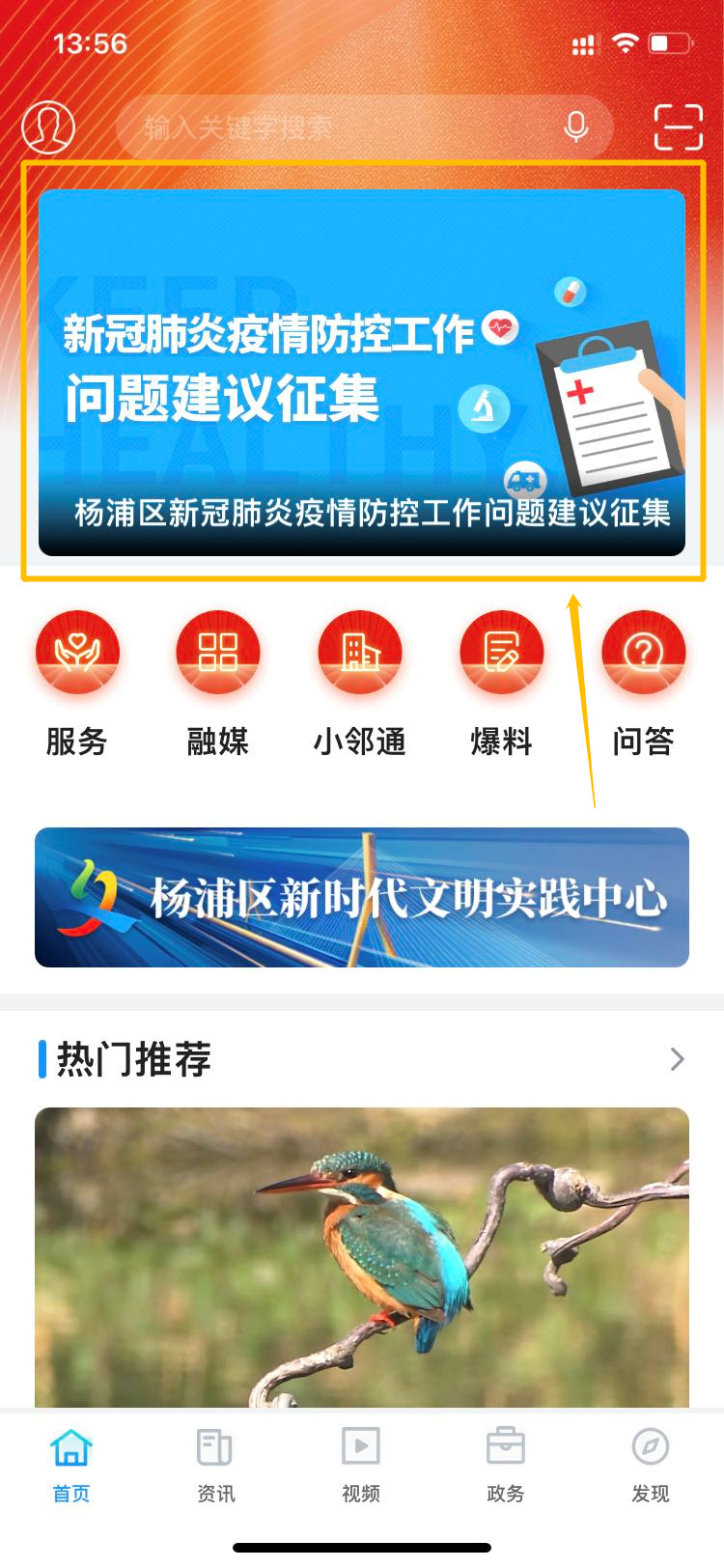Open the 问答 shortcut

pos(643,683)
